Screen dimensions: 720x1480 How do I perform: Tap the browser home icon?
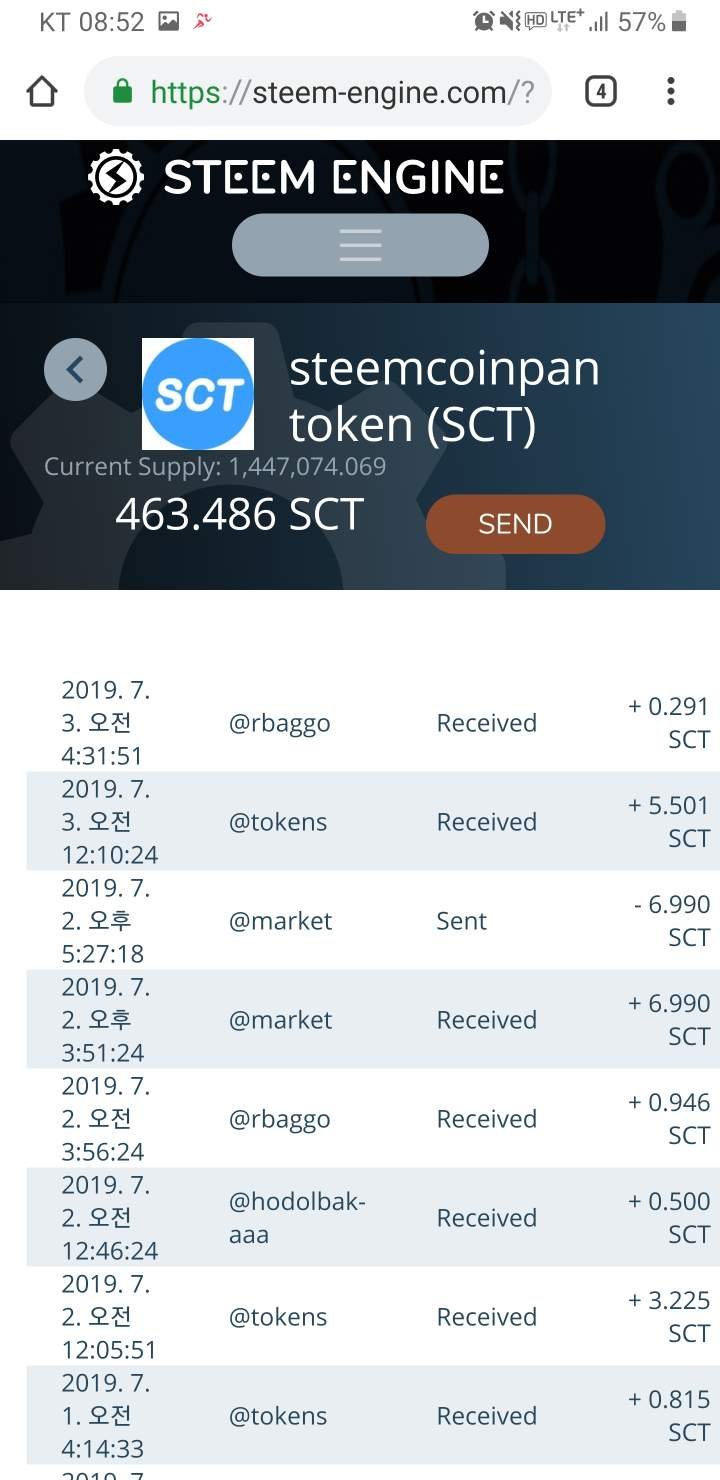42,92
